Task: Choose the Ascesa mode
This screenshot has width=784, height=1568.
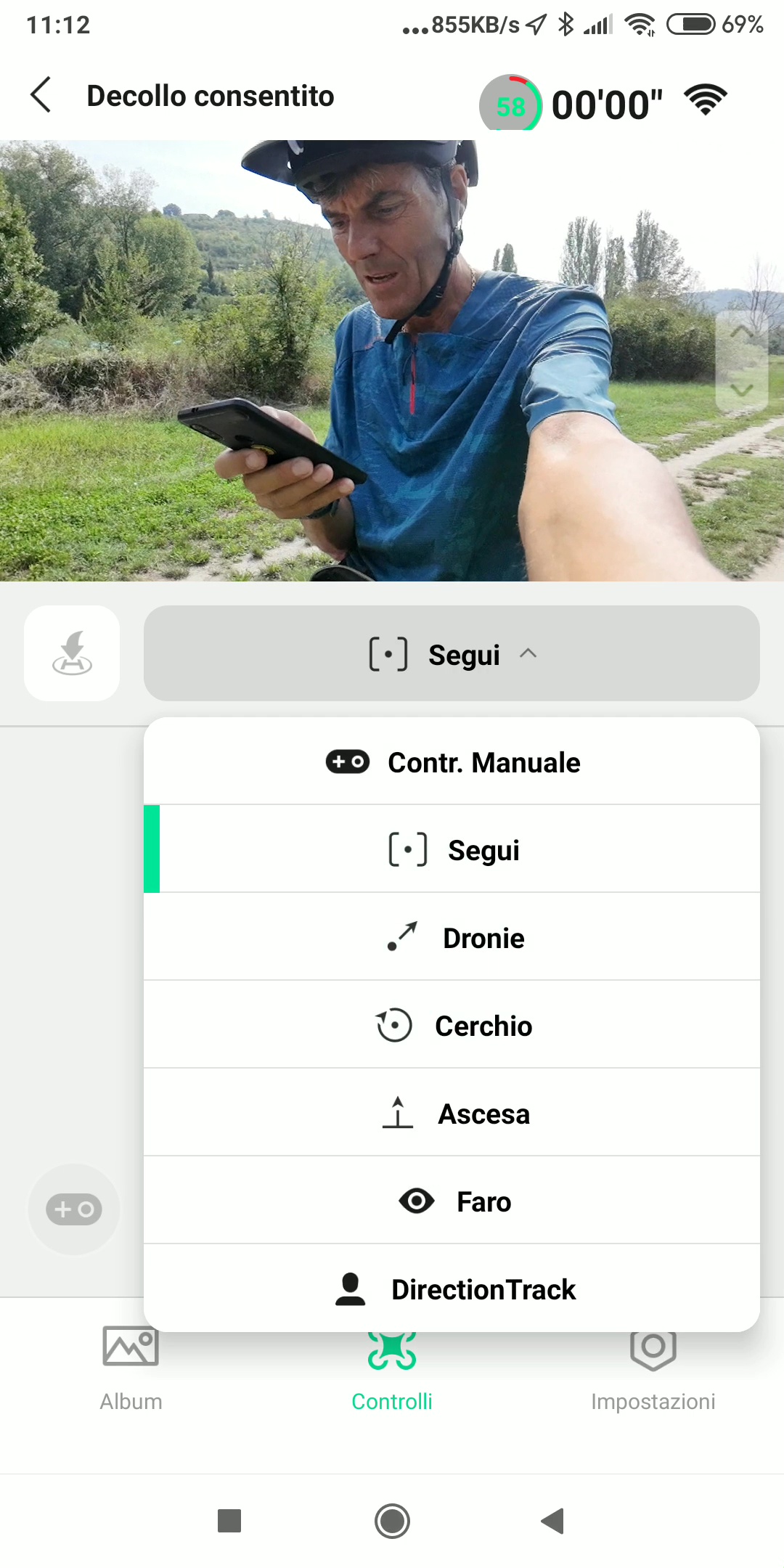Action: point(452,1114)
